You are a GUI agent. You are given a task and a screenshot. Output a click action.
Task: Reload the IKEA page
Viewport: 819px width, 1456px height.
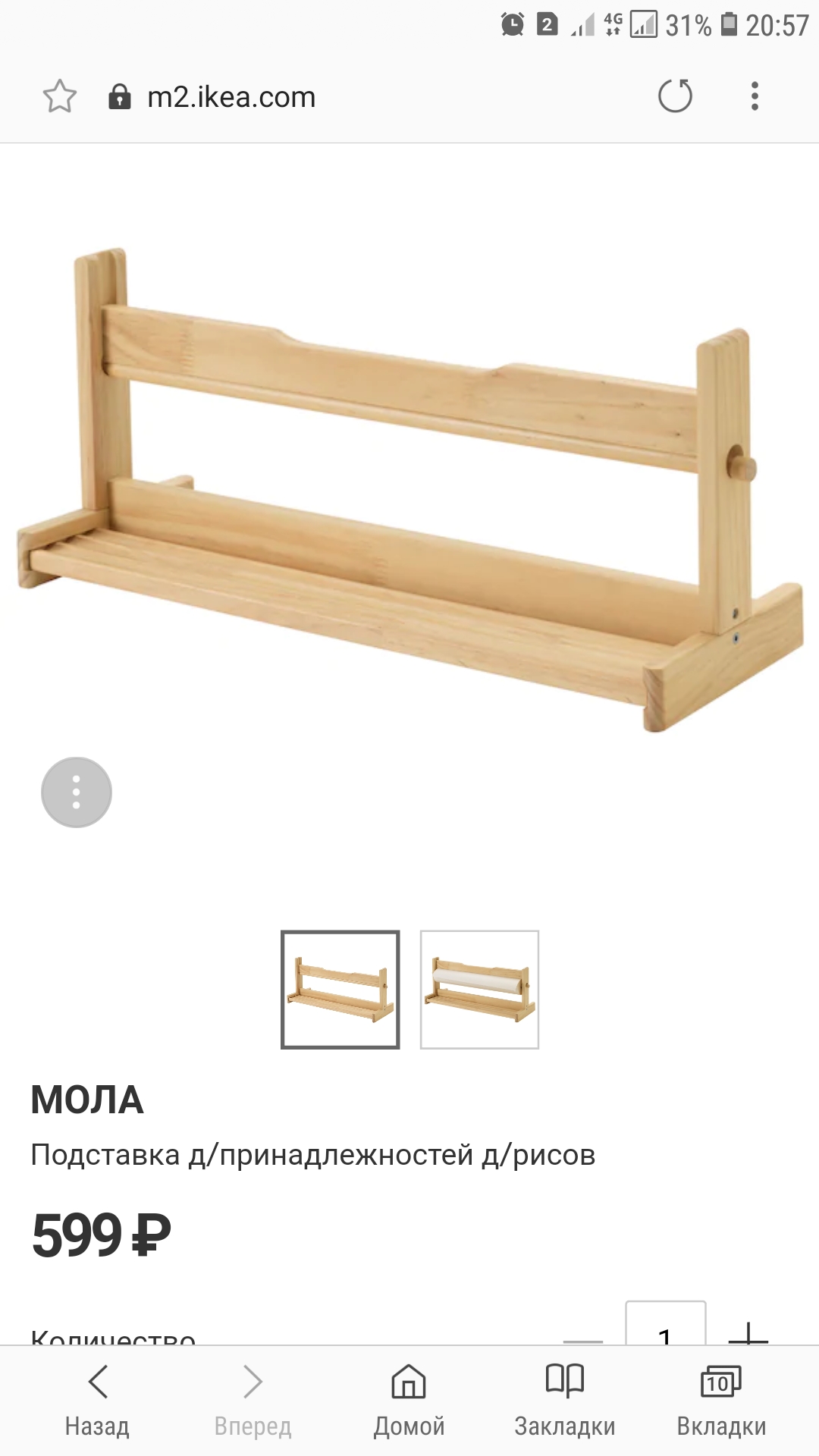click(675, 96)
